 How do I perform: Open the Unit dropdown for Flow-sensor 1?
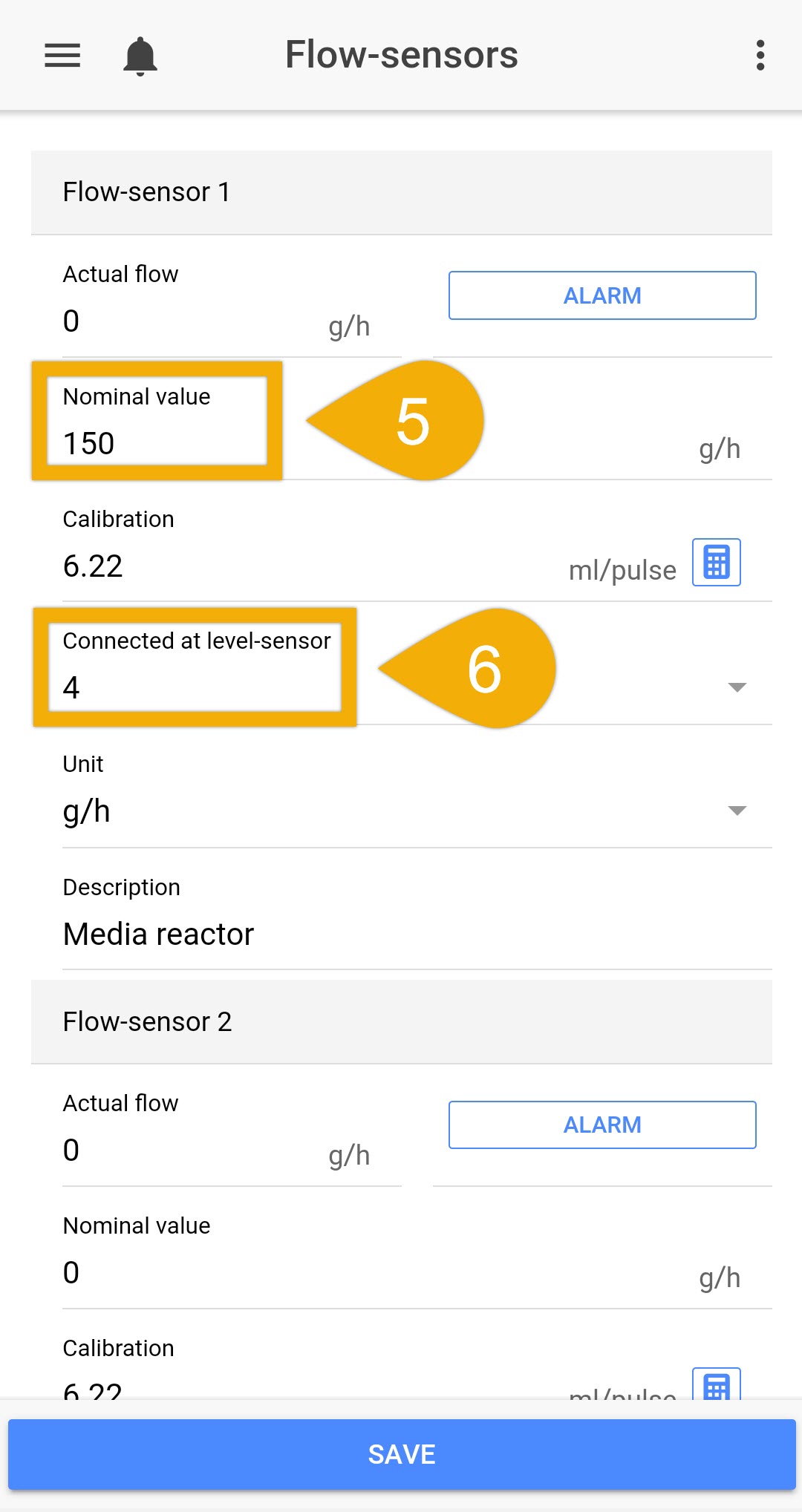coord(736,811)
